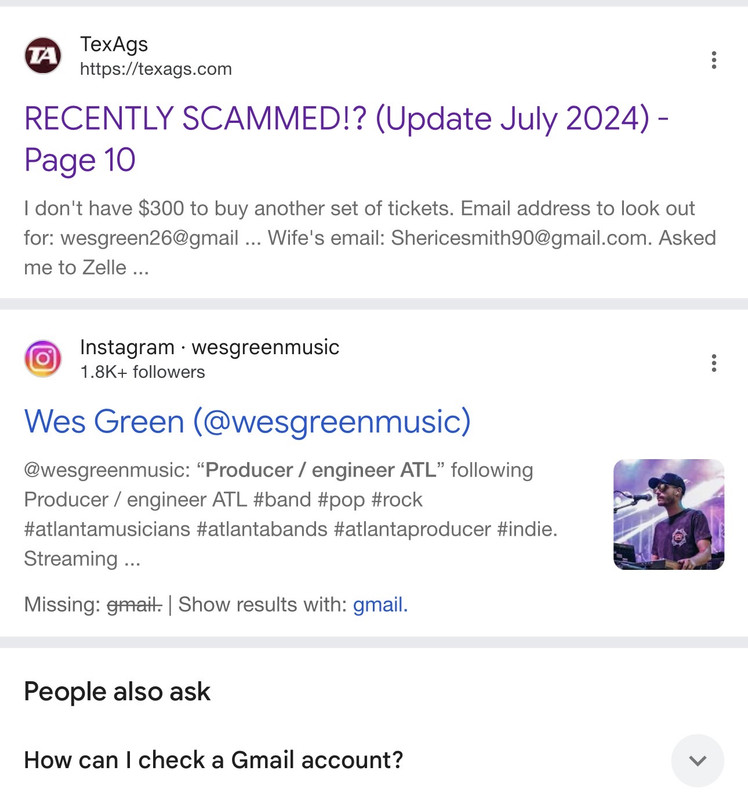Tap the Wes Green profile thumbnail
748x800 pixels.
tap(668, 514)
